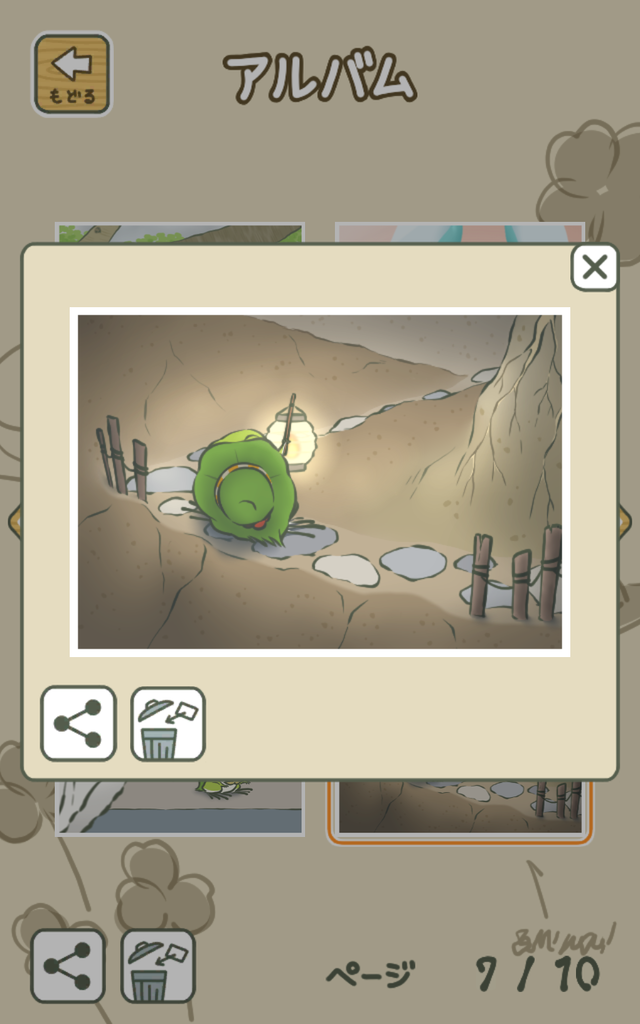This screenshot has width=640, height=1024.
Task: Delete the enlarged photo via trash icon in popup
Action: pos(168,724)
